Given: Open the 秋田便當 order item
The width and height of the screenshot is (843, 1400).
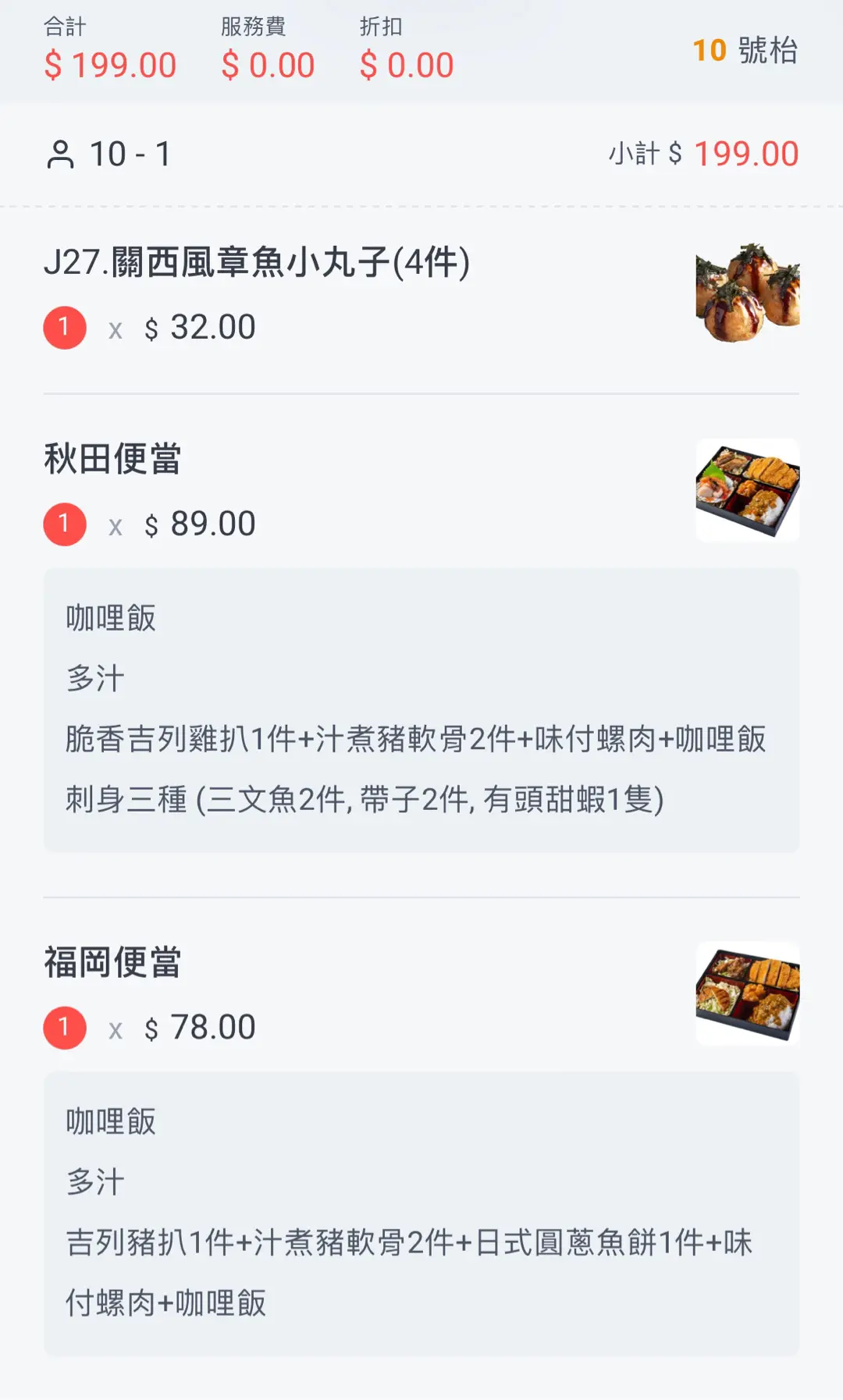Looking at the screenshot, I should 113,459.
